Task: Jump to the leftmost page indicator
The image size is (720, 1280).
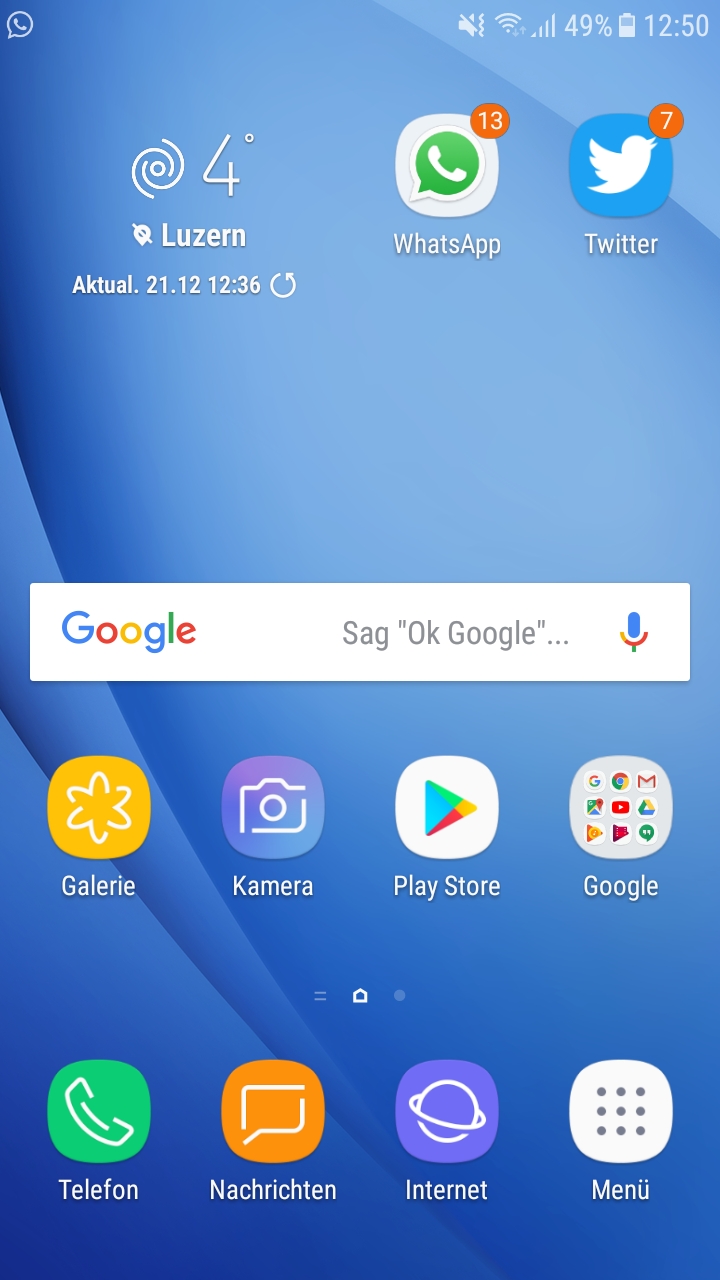Action: click(320, 996)
